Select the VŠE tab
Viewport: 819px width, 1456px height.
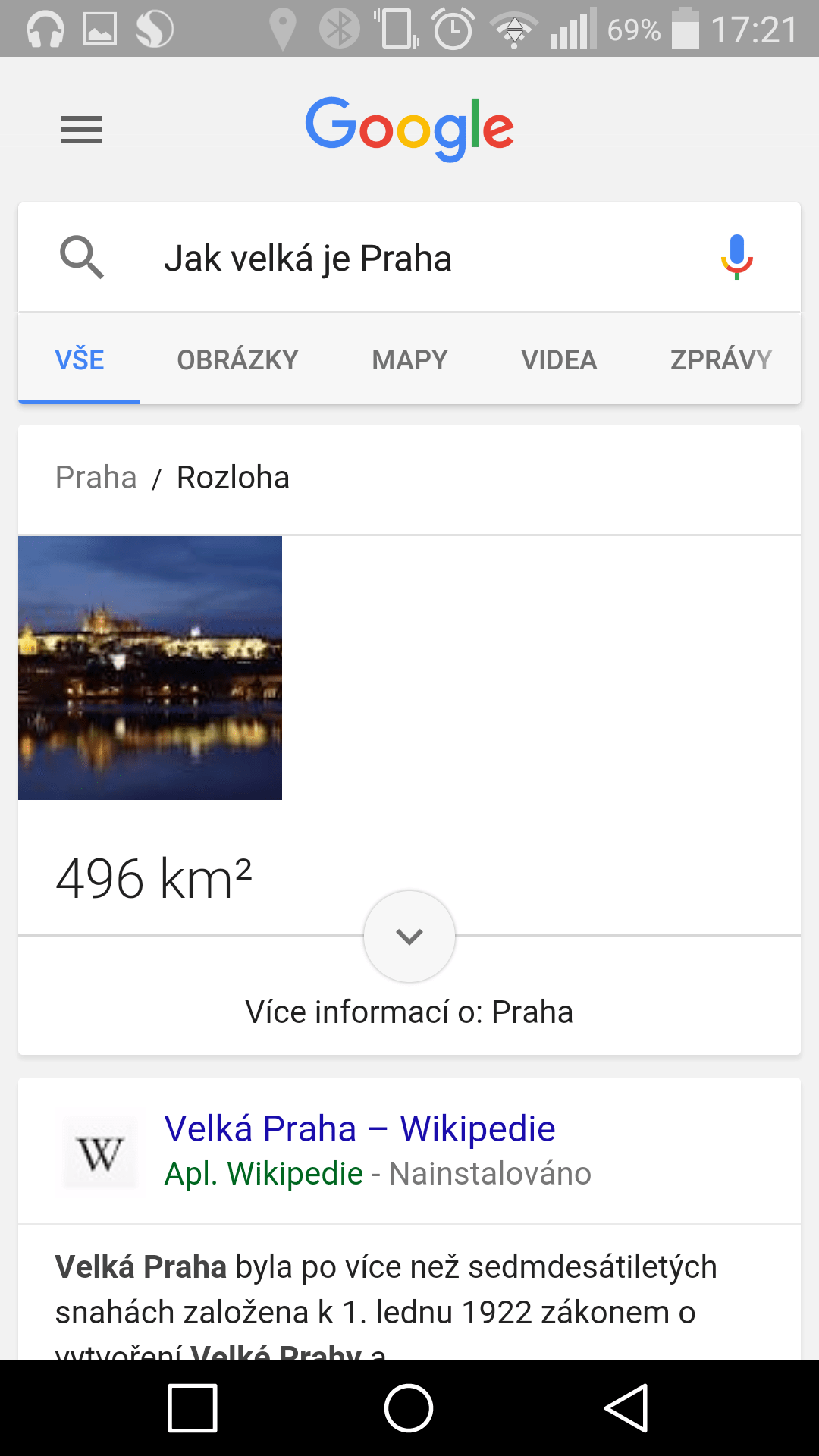pos(80,359)
